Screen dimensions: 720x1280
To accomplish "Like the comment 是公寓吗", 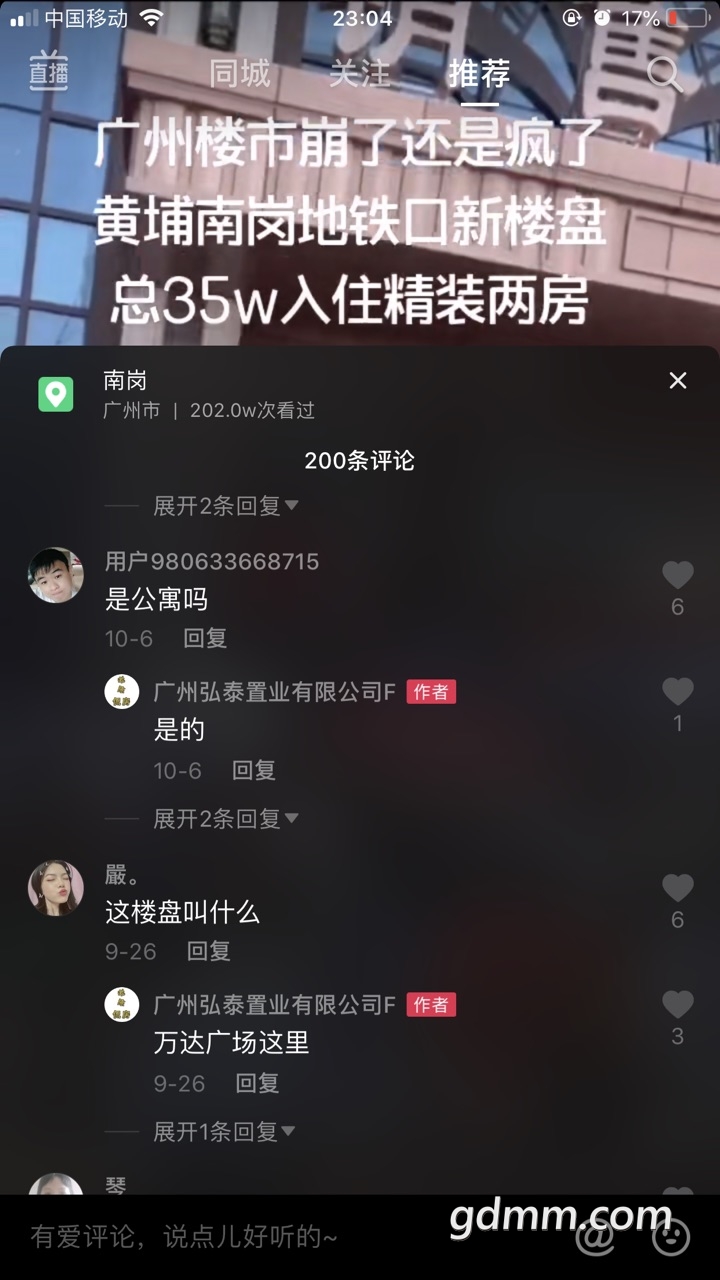I will (678, 576).
